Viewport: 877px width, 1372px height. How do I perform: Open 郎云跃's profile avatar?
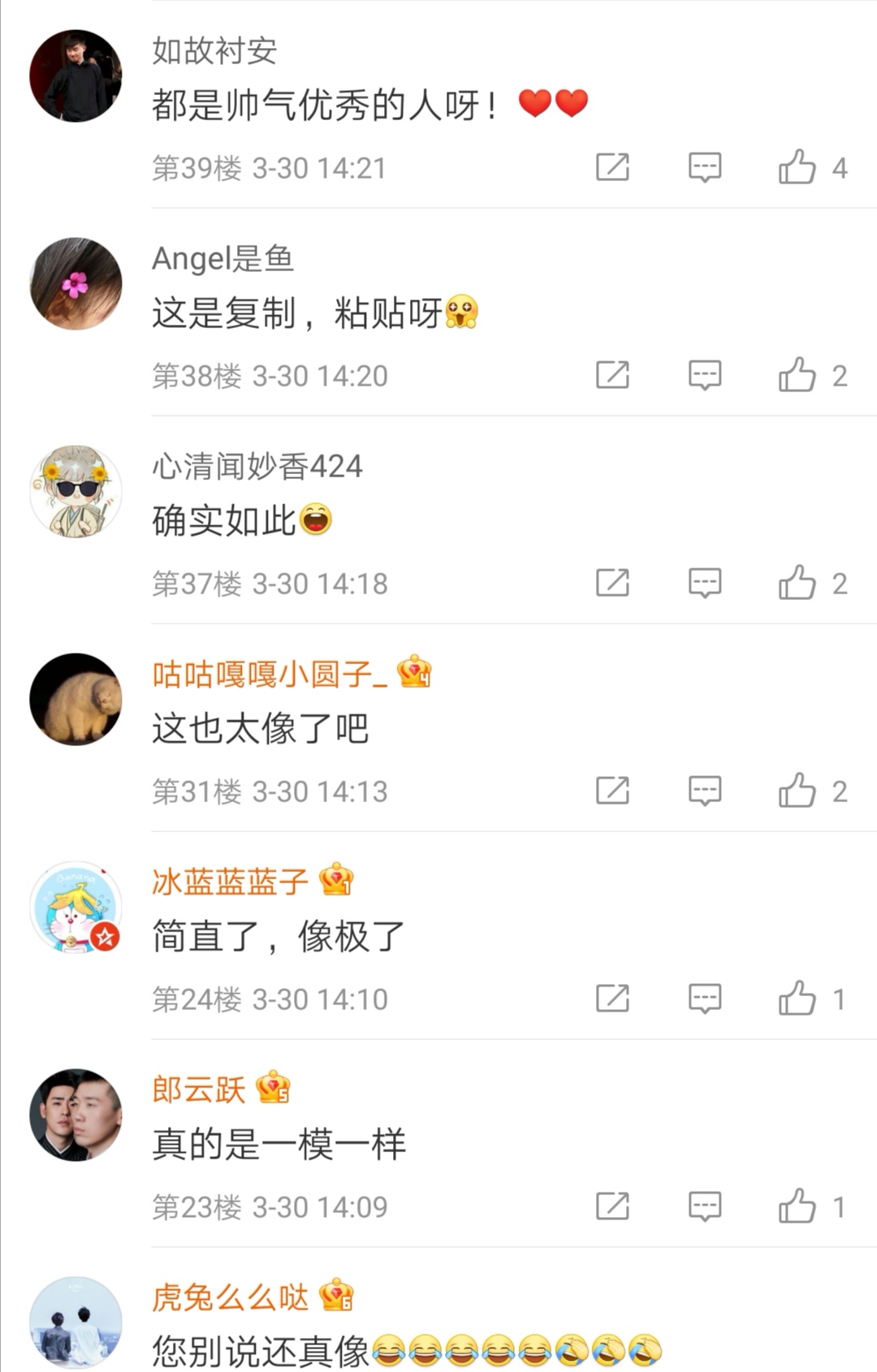tap(76, 1115)
